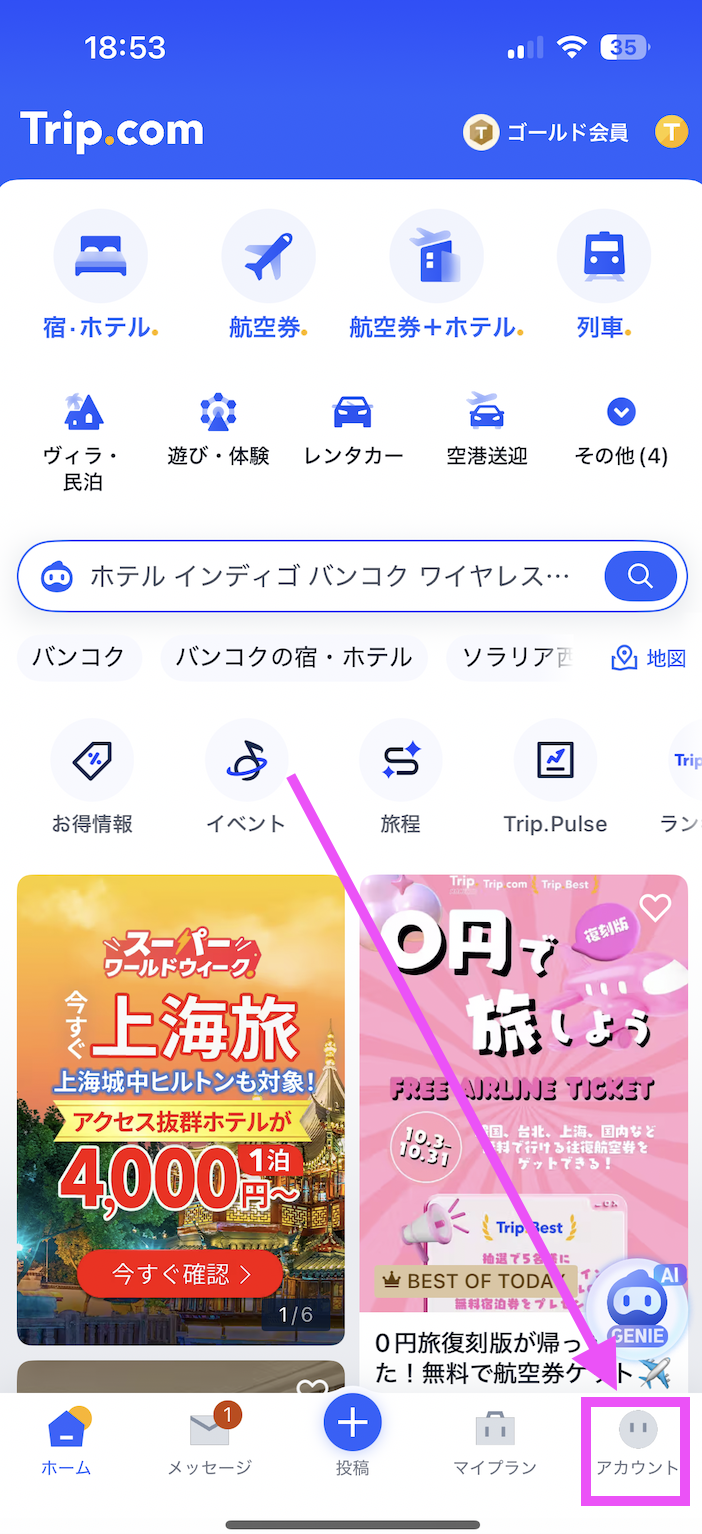Expand その他(4) more categories

click(x=621, y=430)
